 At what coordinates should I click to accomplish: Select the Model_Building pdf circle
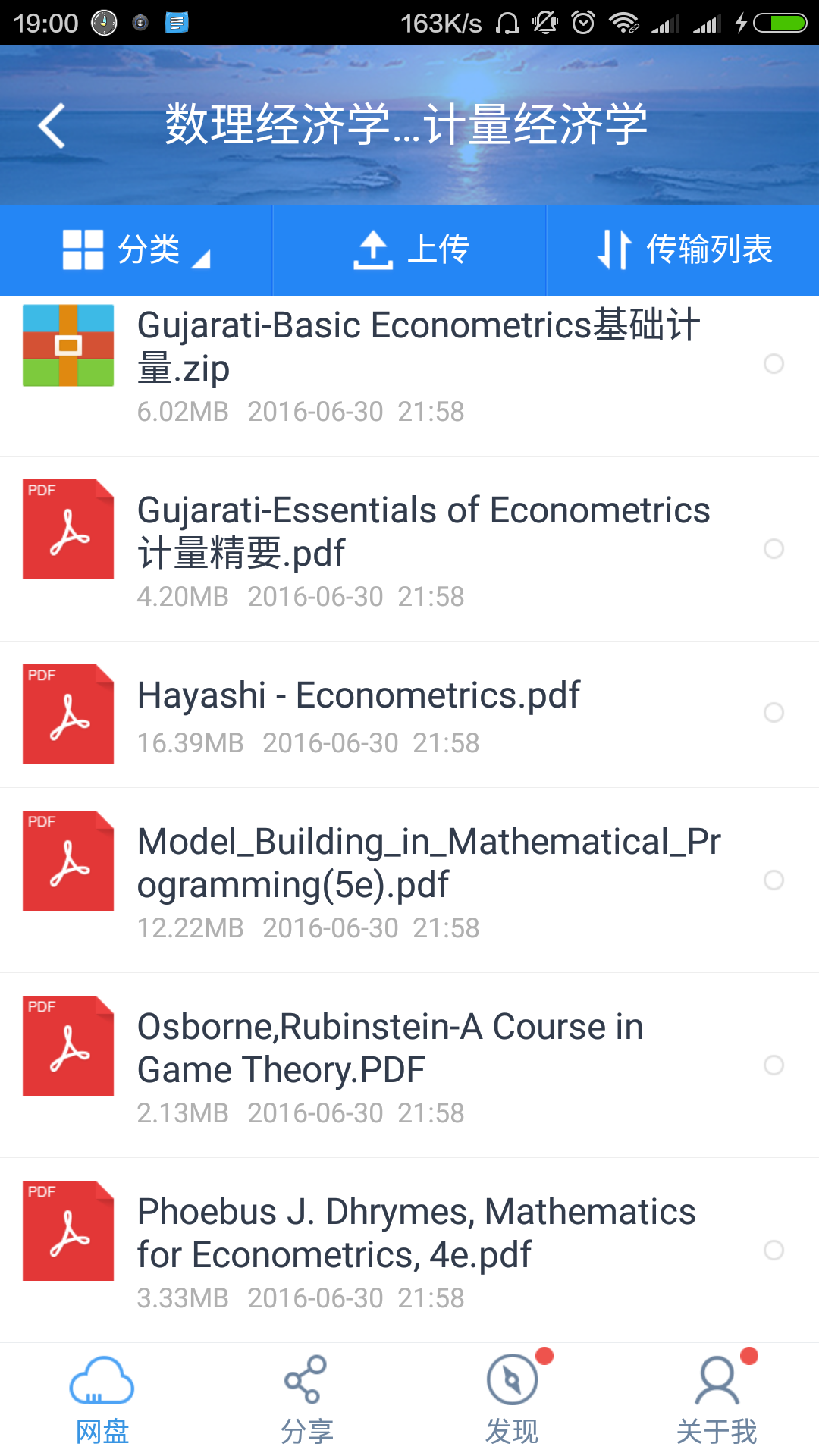pyautogui.click(x=773, y=880)
